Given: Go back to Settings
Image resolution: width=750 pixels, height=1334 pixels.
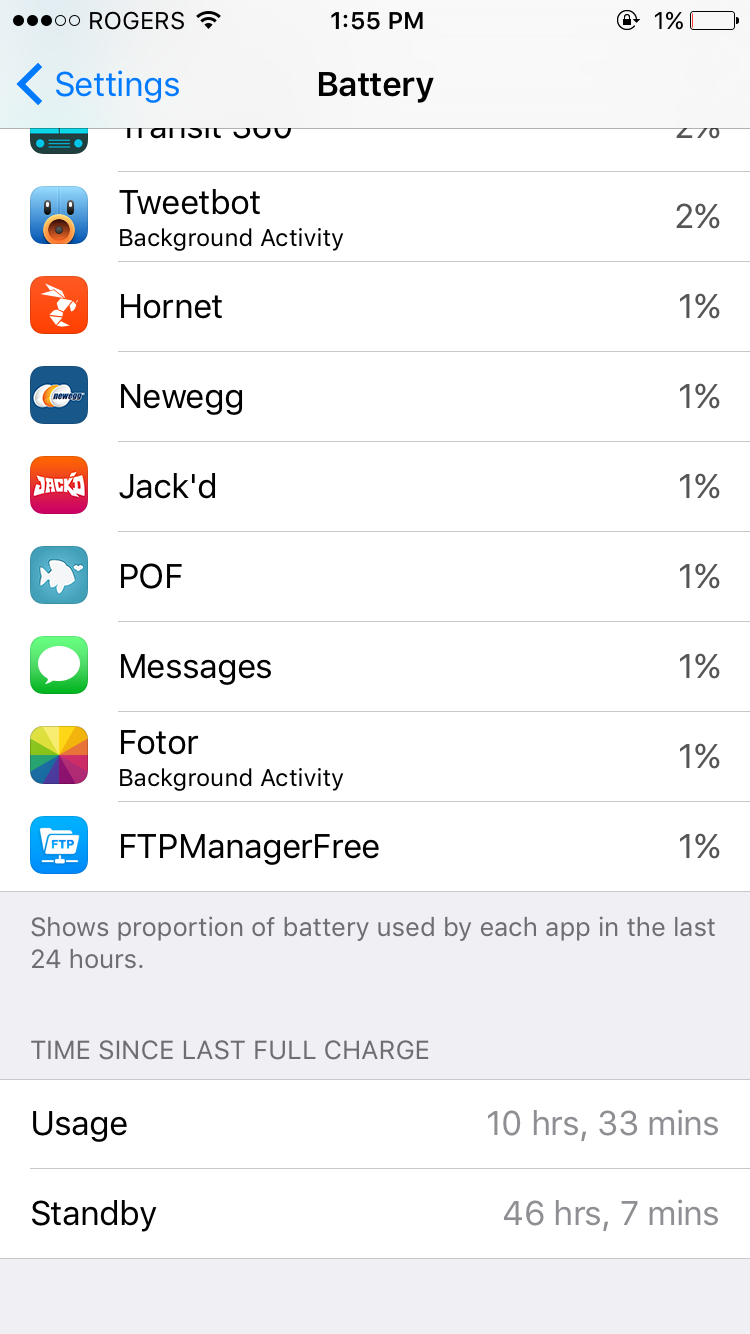Looking at the screenshot, I should click(98, 85).
